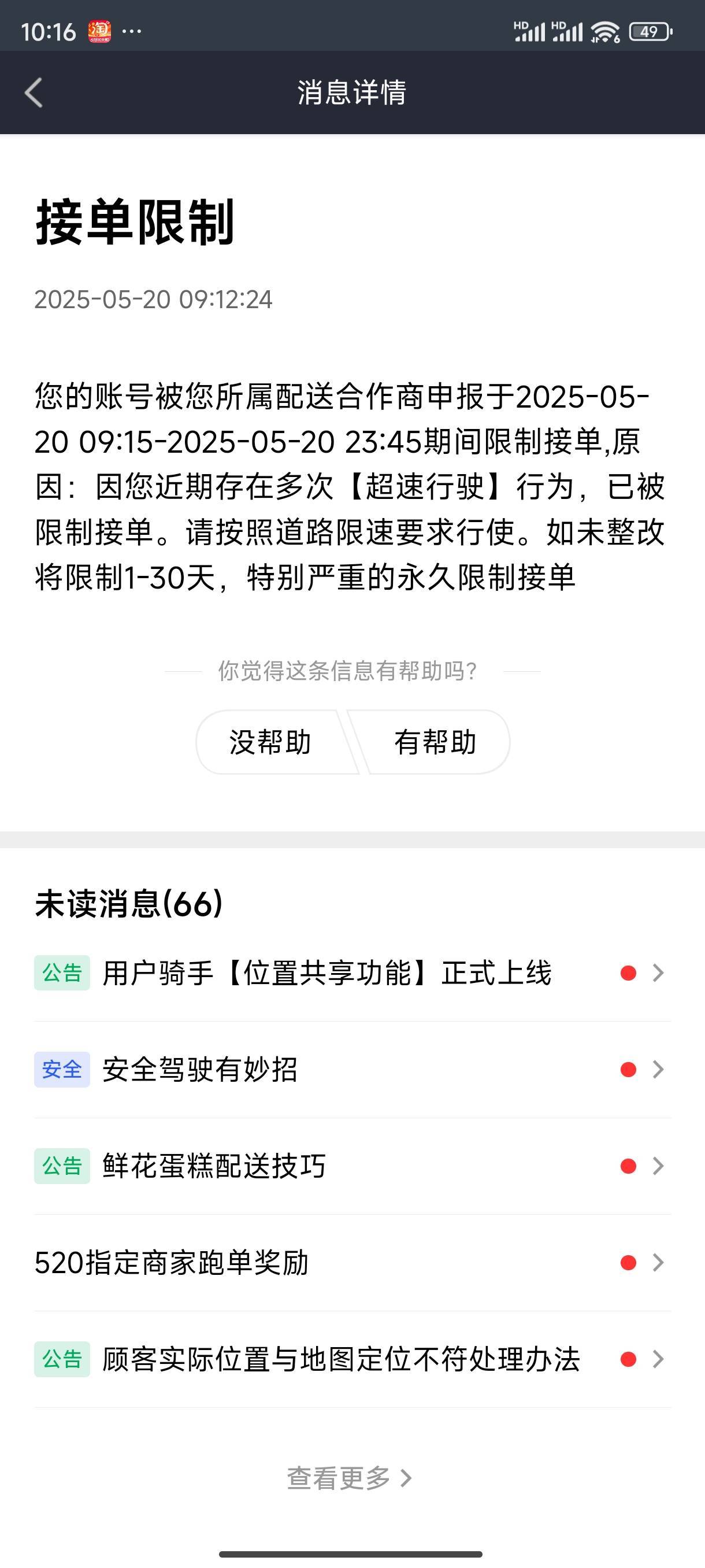Tap 查看更多 to see more unread messages

350,1477
